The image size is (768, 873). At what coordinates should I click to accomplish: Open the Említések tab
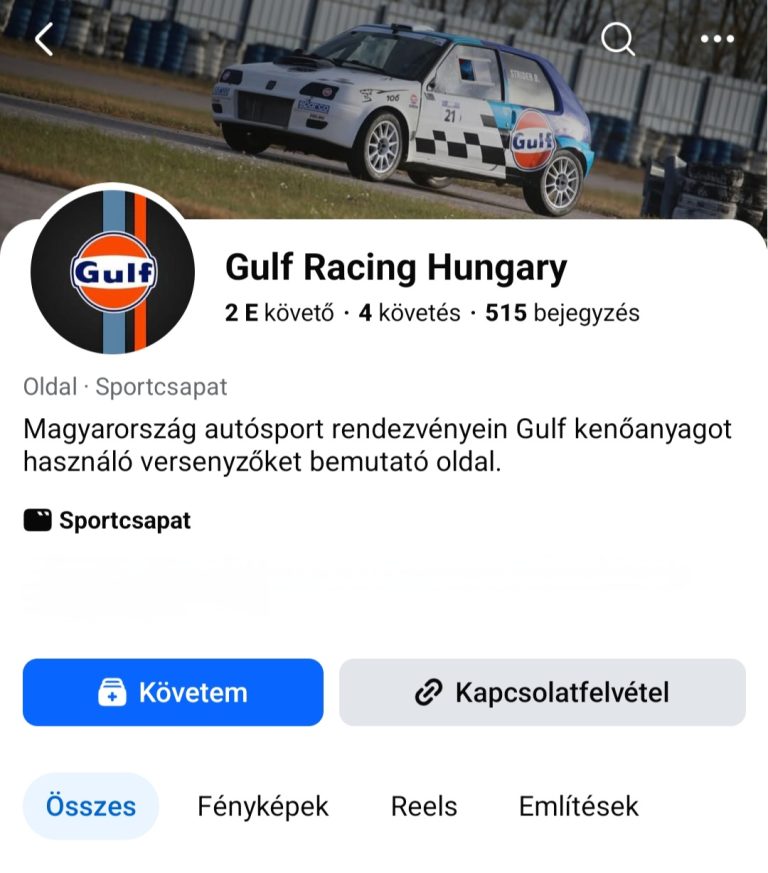point(578,806)
